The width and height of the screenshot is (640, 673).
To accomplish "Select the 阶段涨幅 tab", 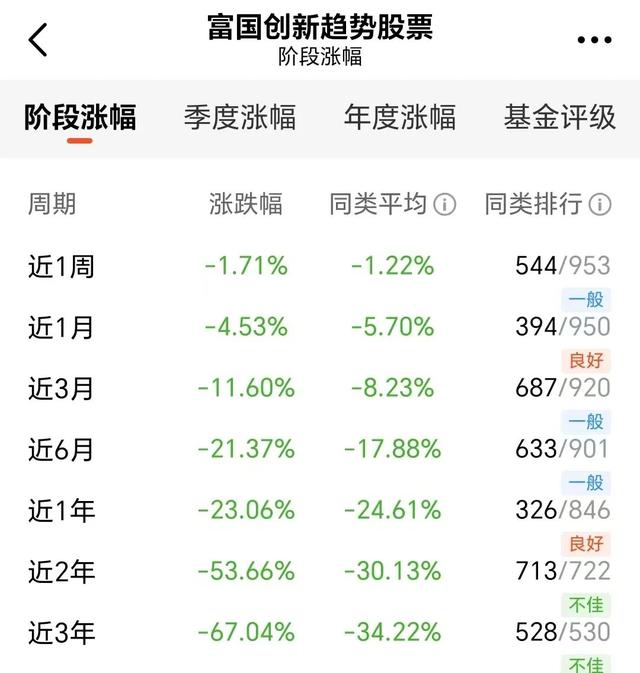I will tap(80, 118).
